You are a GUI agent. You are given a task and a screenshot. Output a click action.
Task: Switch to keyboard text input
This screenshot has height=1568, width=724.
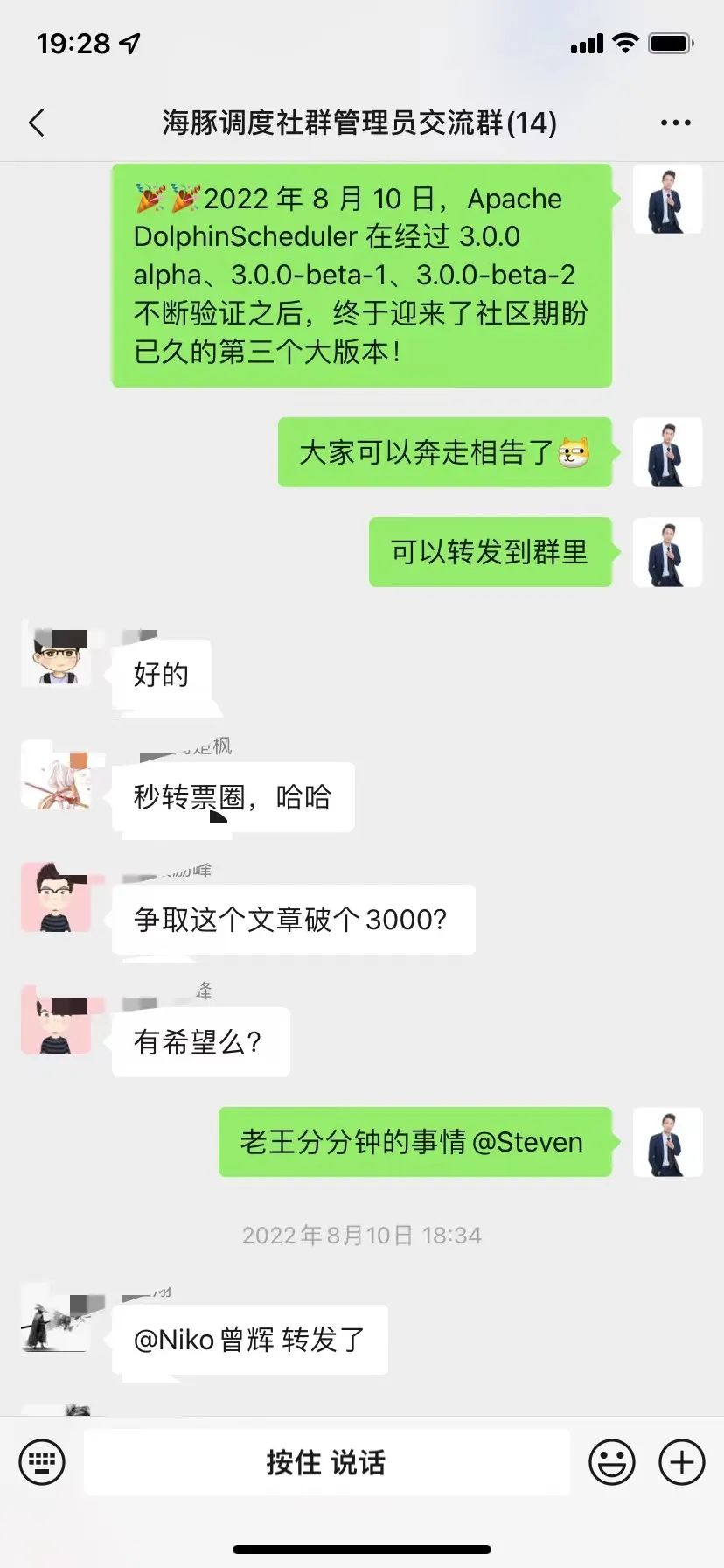[x=42, y=1461]
